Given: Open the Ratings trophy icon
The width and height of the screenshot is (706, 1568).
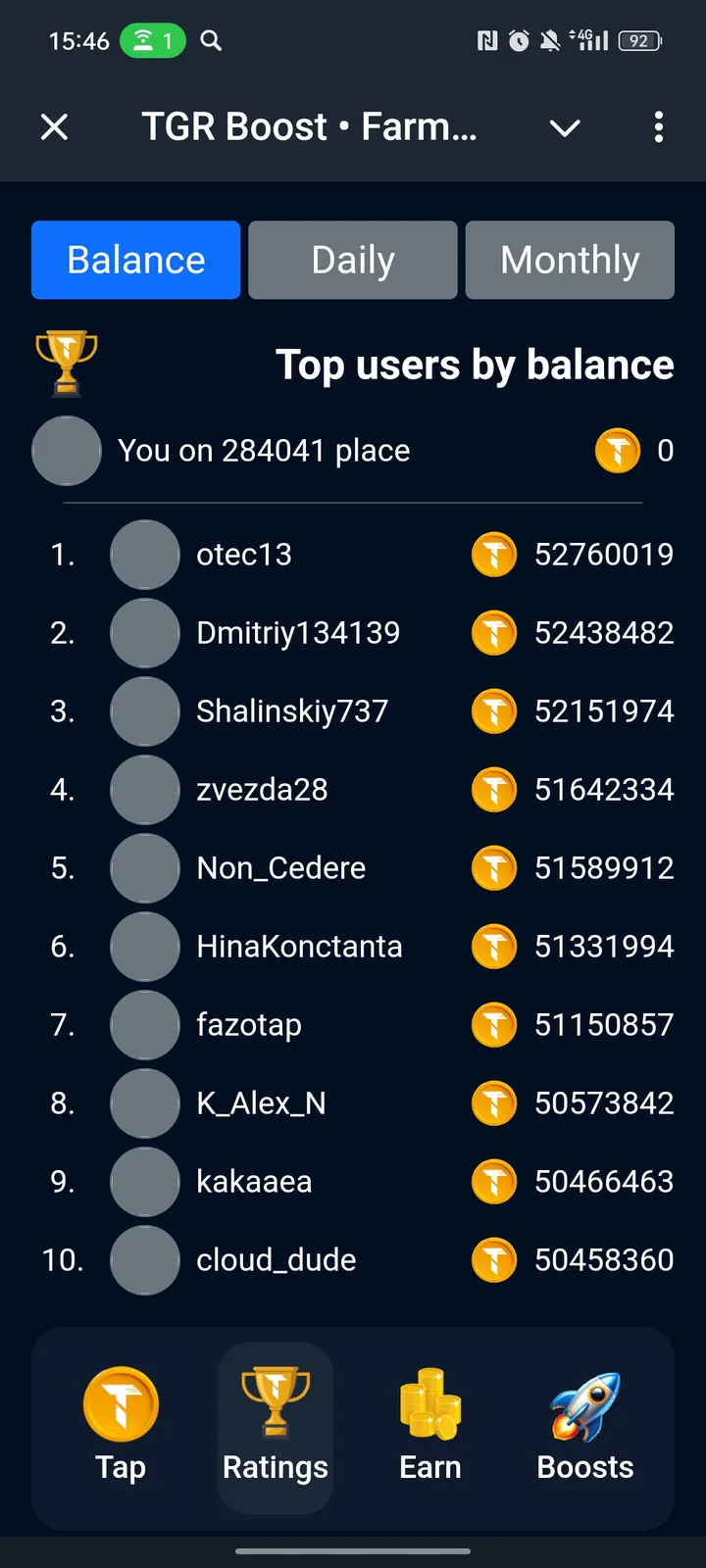Looking at the screenshot, I should coord(275,1403).
